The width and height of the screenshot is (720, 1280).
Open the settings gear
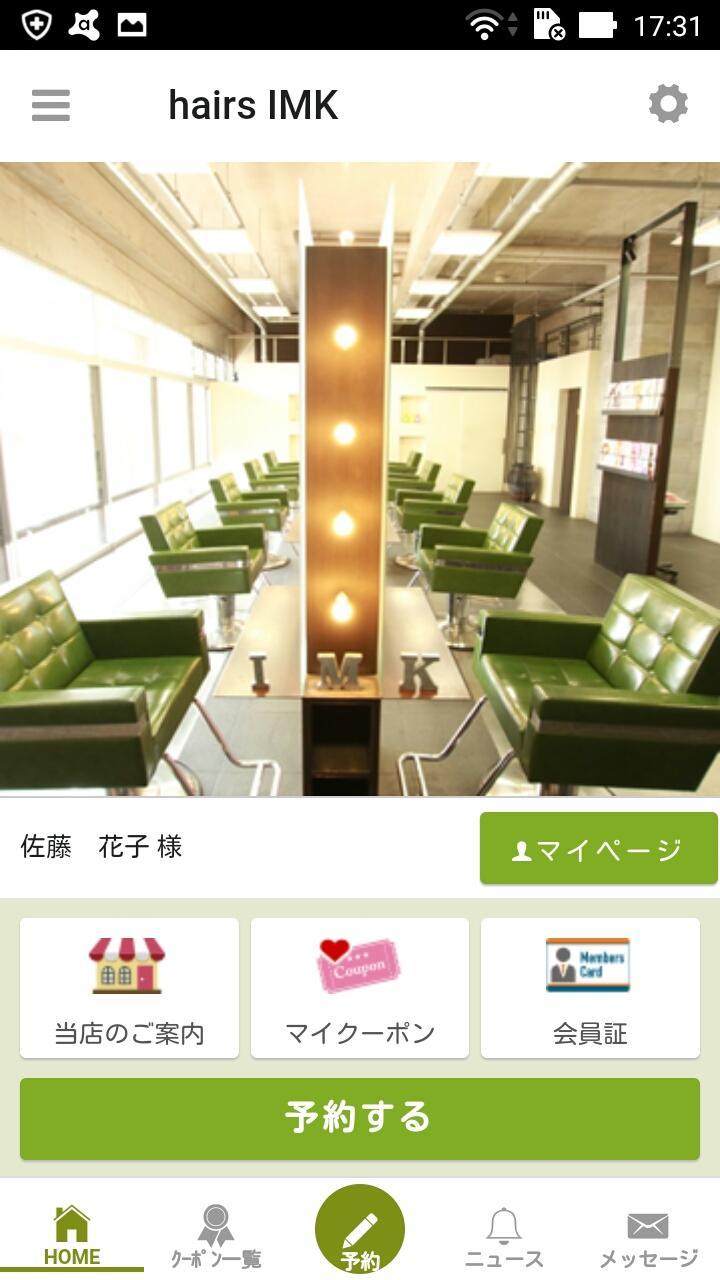(x=668, y=104)
